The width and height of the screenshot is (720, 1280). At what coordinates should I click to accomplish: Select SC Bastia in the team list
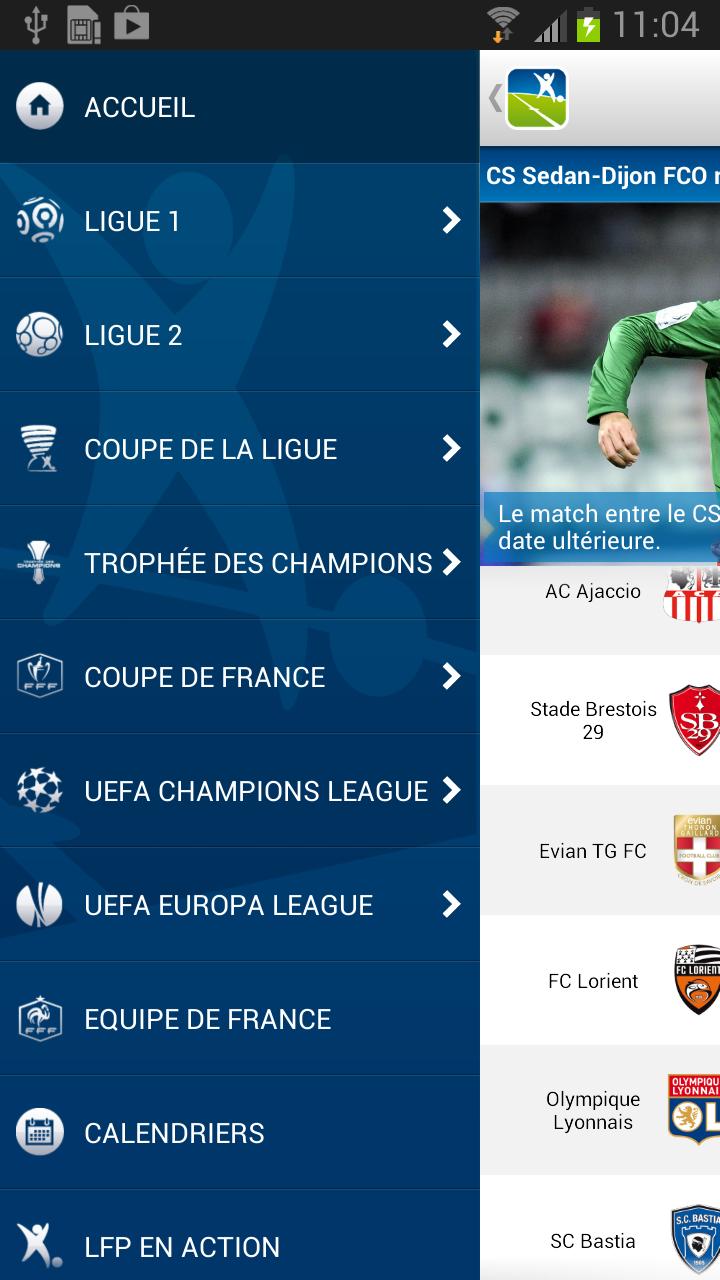(x=600, y=1240)
